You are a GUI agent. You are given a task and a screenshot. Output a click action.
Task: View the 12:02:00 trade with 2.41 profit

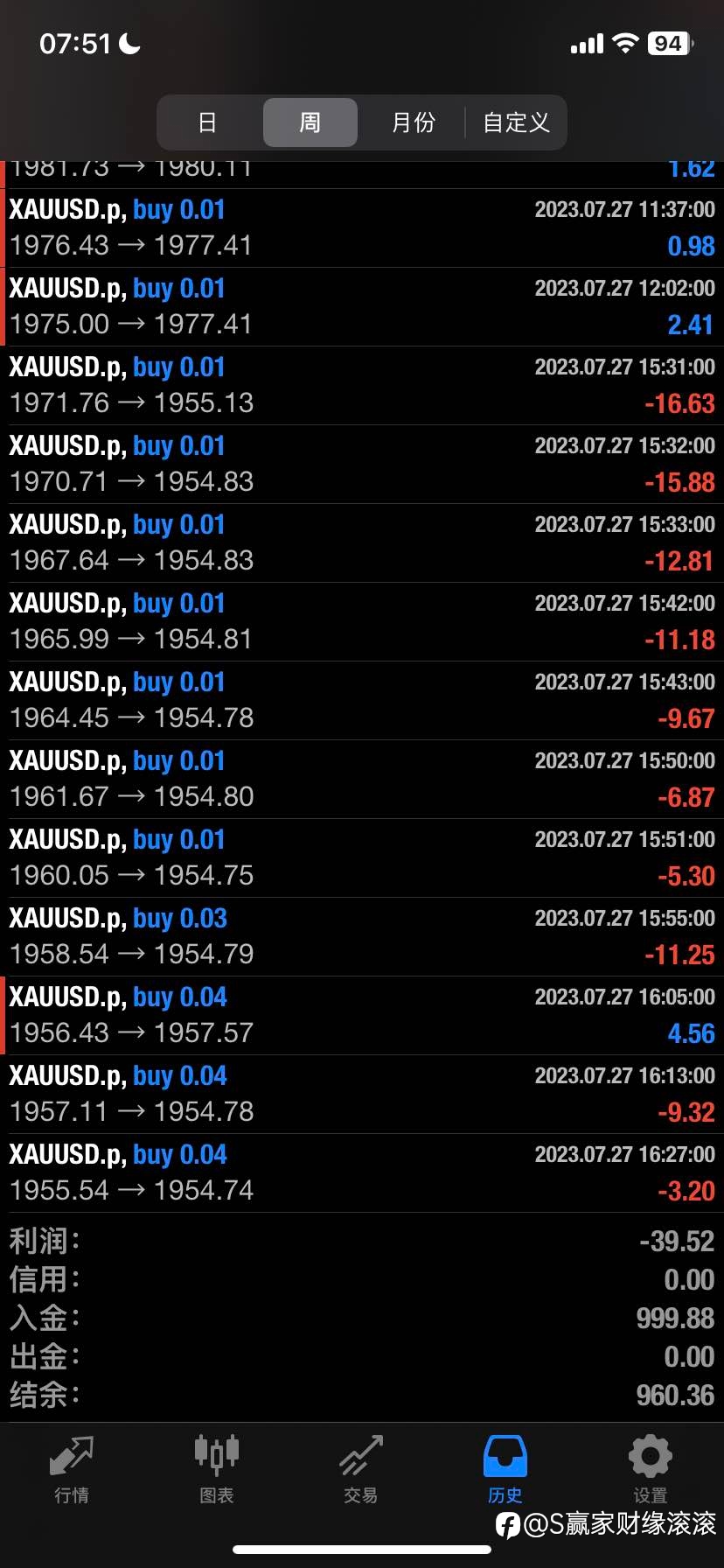click(362, 307)
